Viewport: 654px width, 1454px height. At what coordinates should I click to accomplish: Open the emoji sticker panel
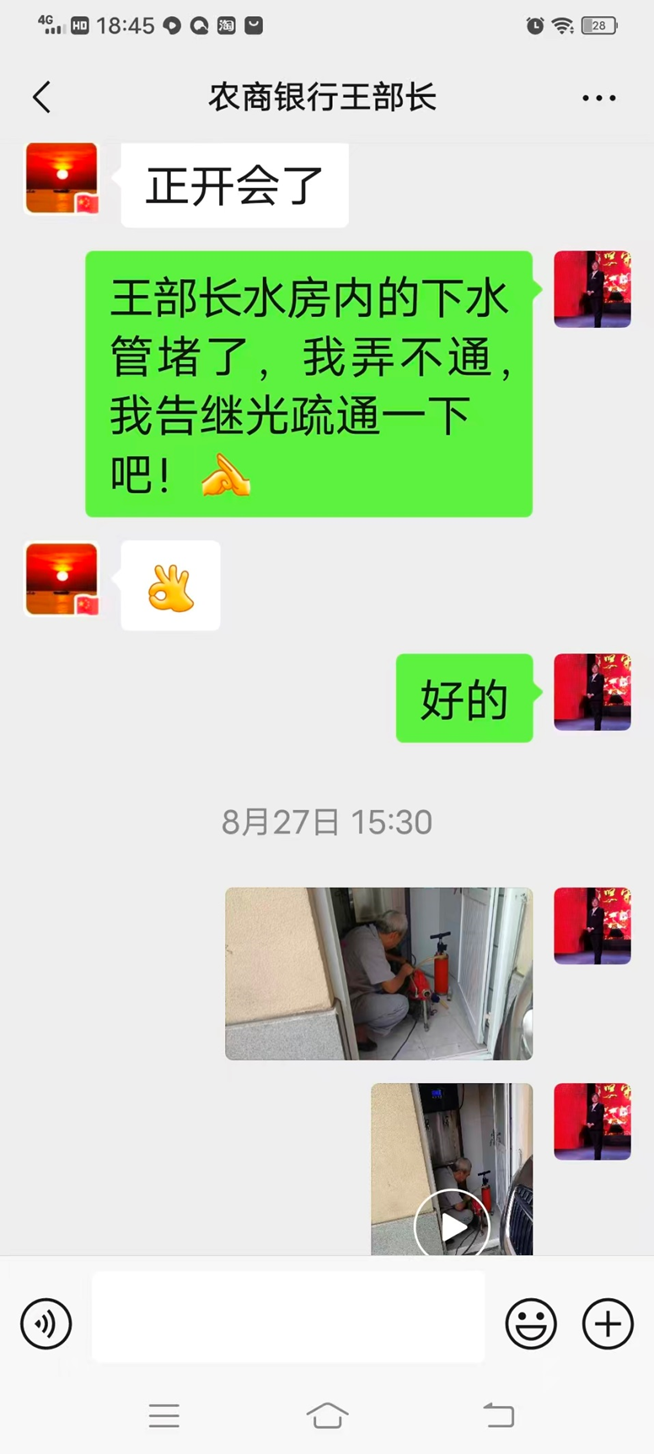530,1324
